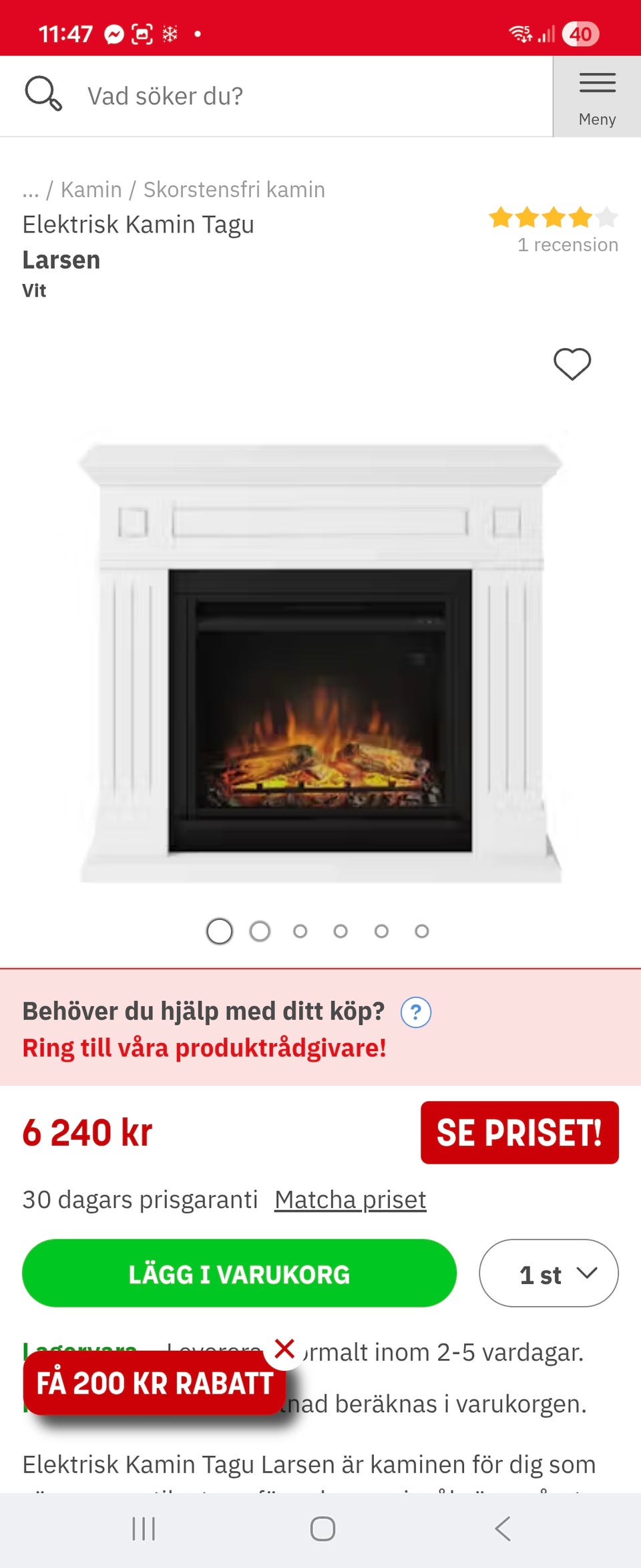Tap the 'Vad söker du?' search field
Image resolution: width=641 pixels, height=1568 pixels.
267,95
